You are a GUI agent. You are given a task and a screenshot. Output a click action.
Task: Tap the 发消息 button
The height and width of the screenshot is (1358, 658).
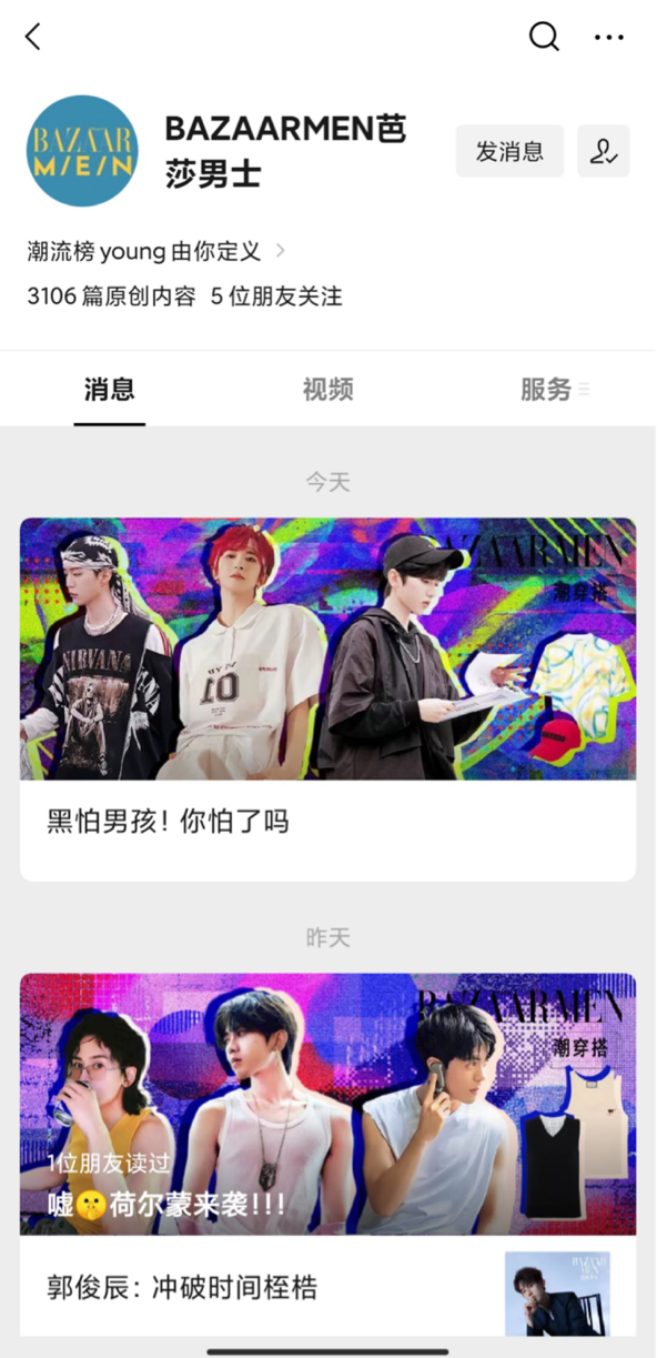point(509,151)
